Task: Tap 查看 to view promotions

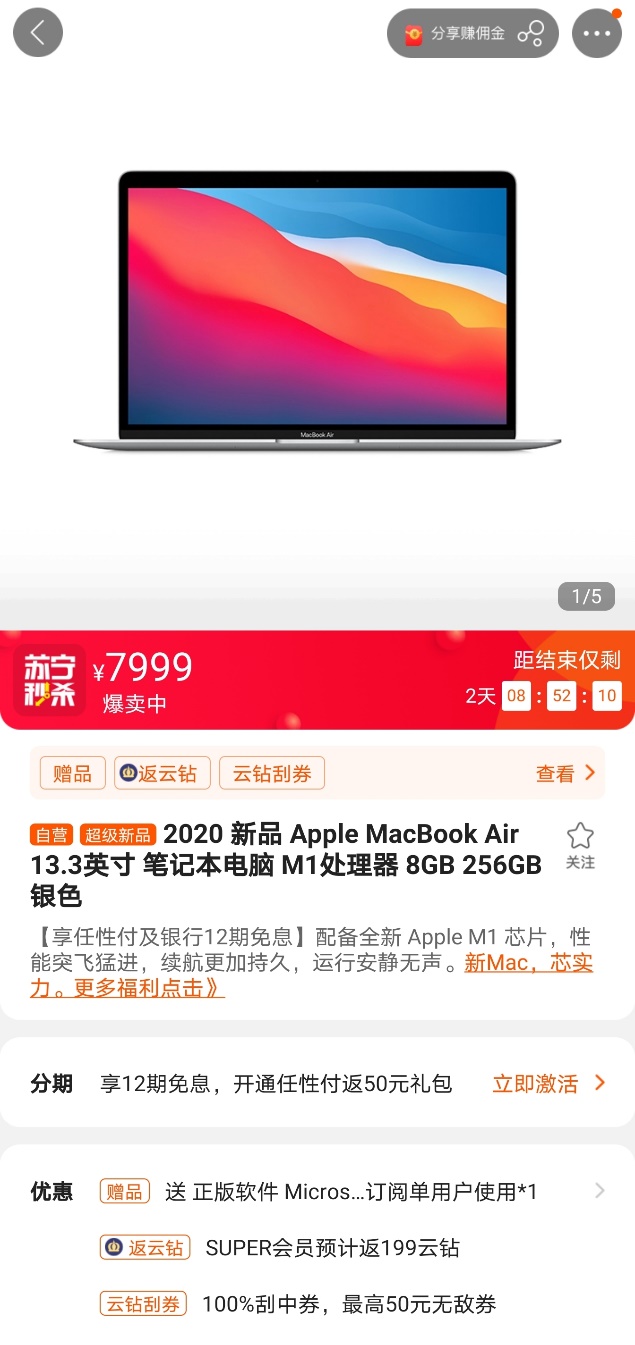Action: [565, 773]
